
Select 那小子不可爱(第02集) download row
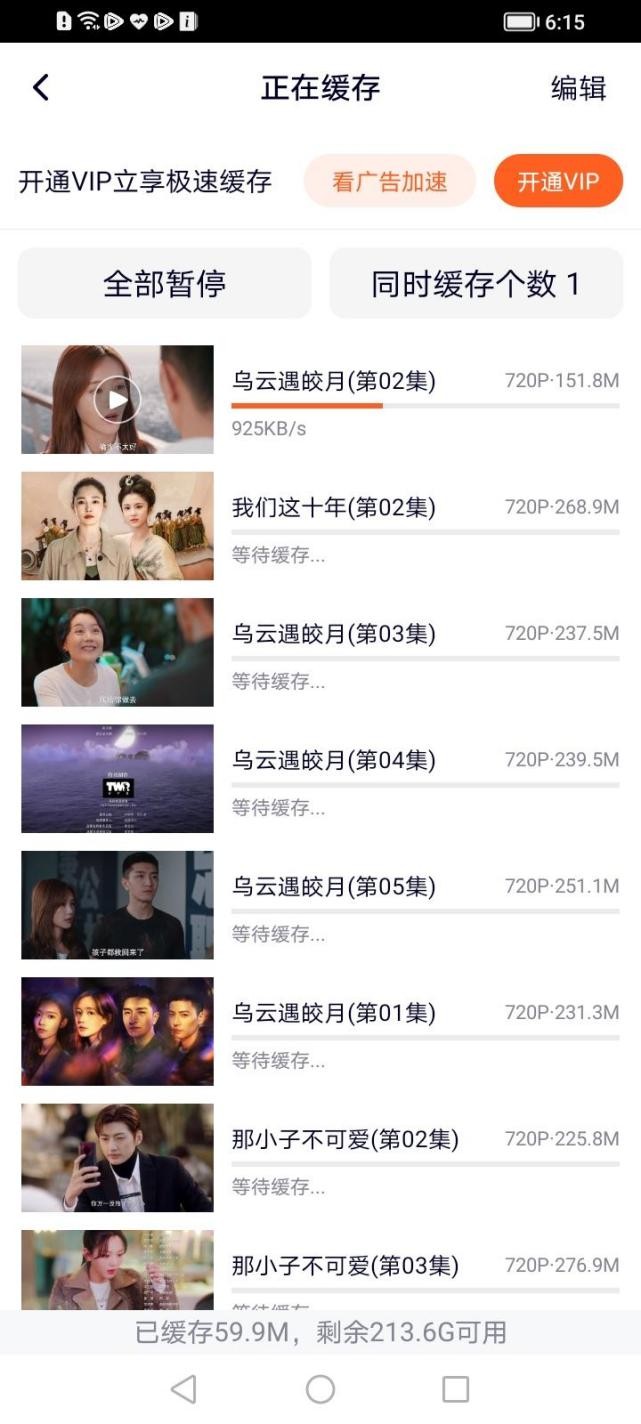pyautogui.click(x=345, y=1139)
